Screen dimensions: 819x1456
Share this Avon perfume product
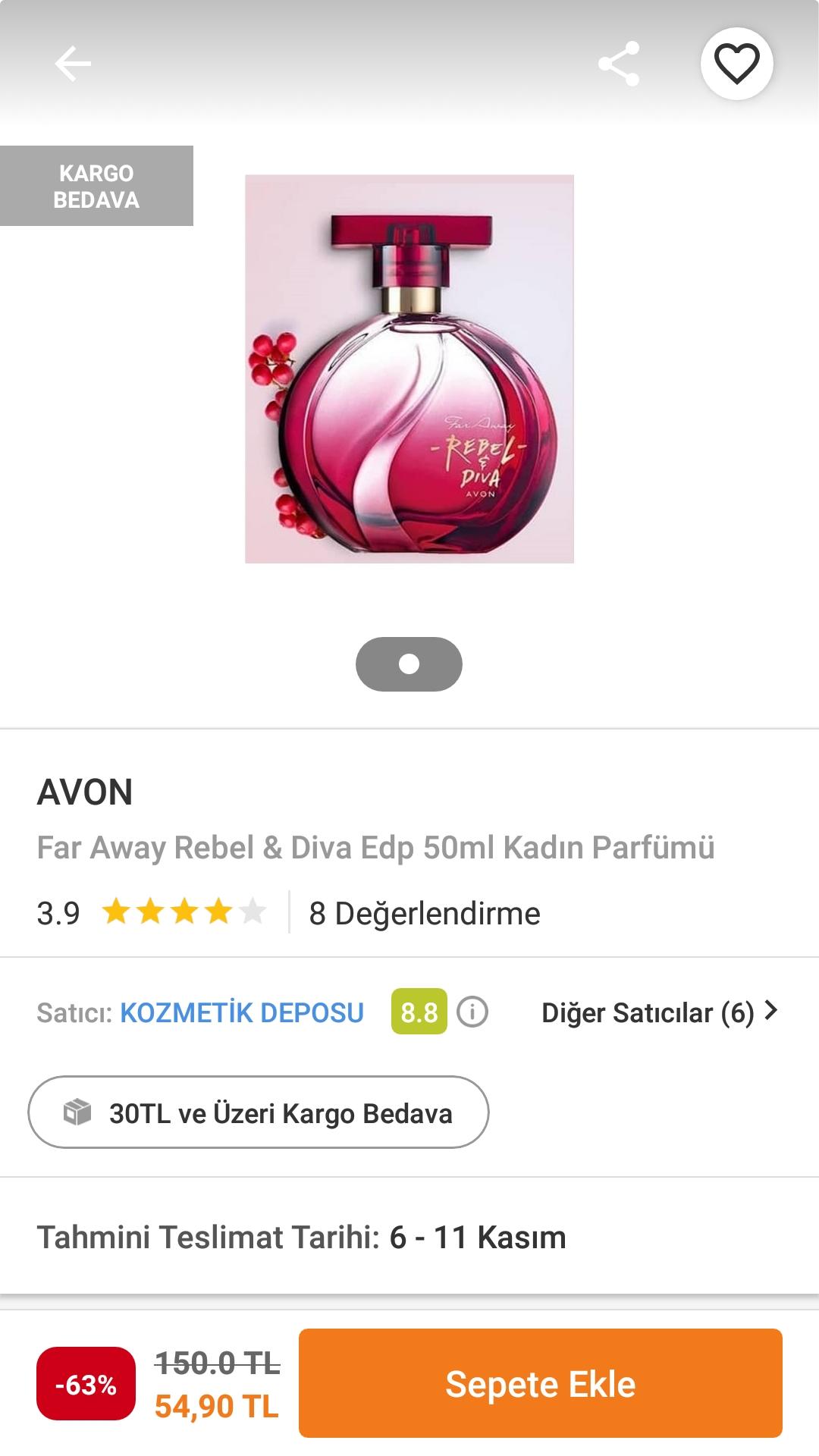619,64
